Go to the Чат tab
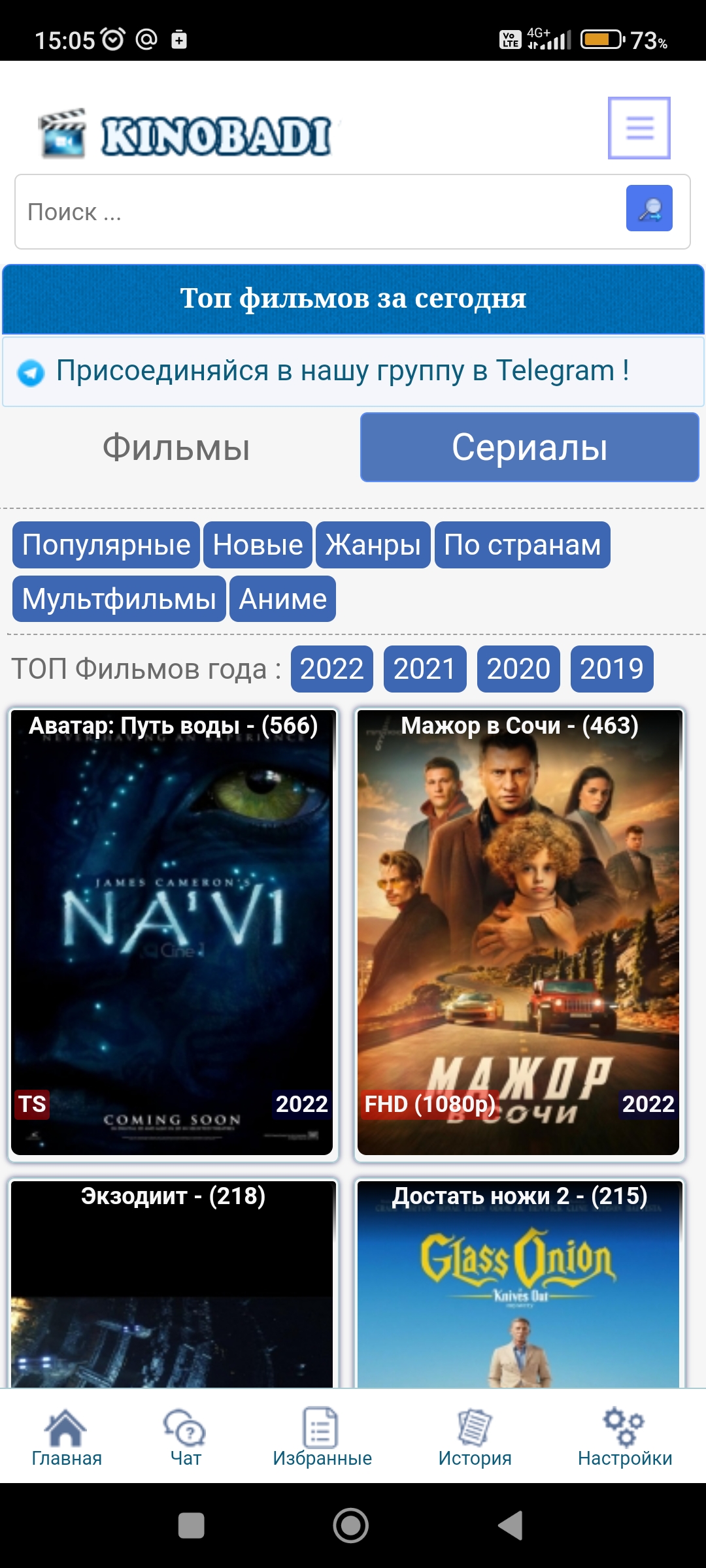Image resolution: width=706 pixels, height=1568 pixels. tap(186, 1437)
